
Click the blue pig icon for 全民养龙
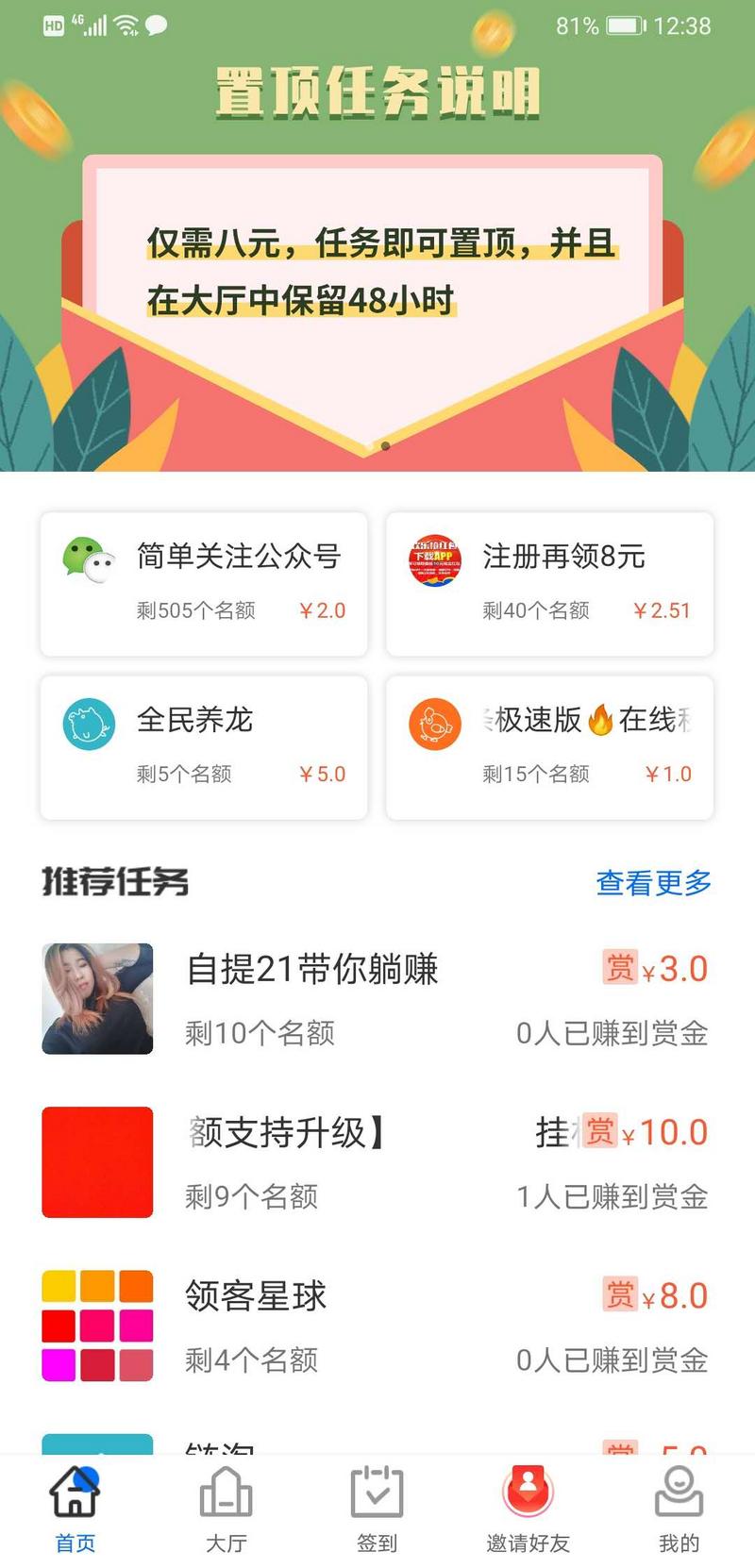pyautogui.click(x=87, y=722)
